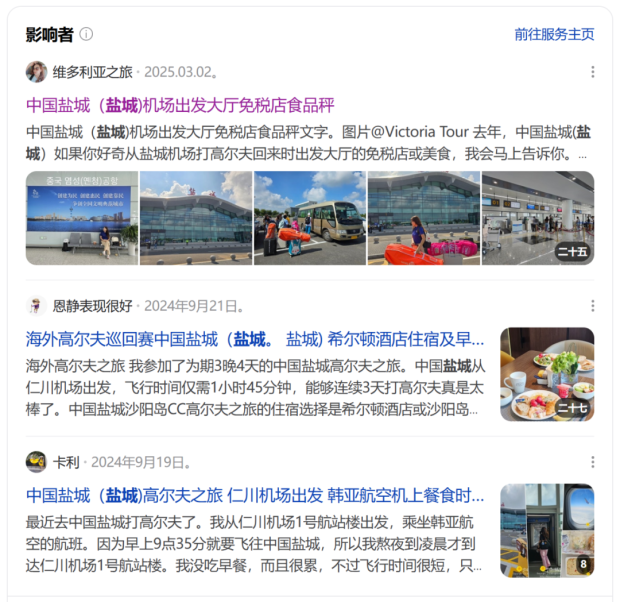This screenshot has width=620, height=602.
Task: Open 中国盐城高尔夫之旅 仁川机场出发 article
Action: [x=256, y=495]
